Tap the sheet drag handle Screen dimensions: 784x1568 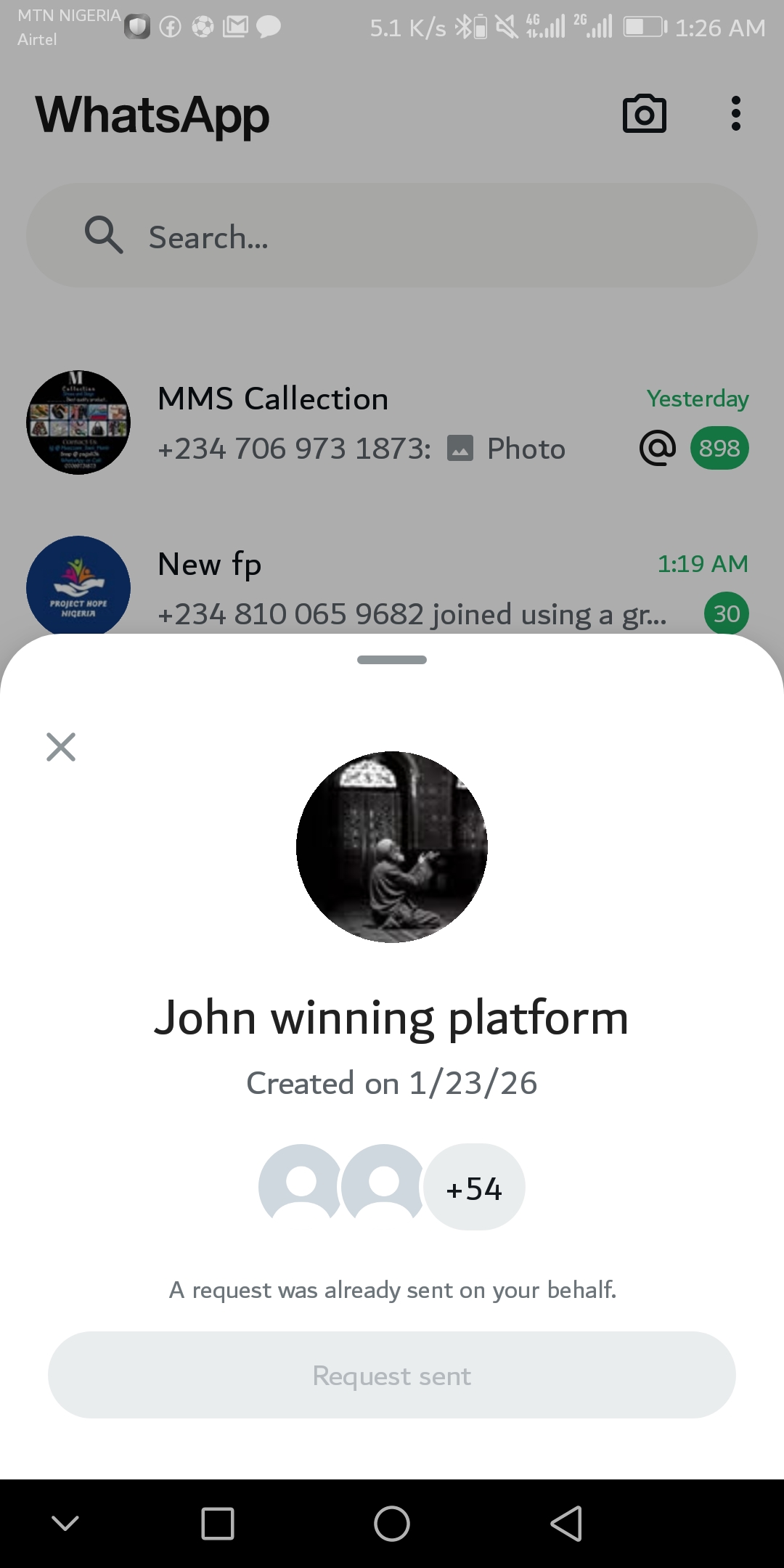tap(392, 660)
